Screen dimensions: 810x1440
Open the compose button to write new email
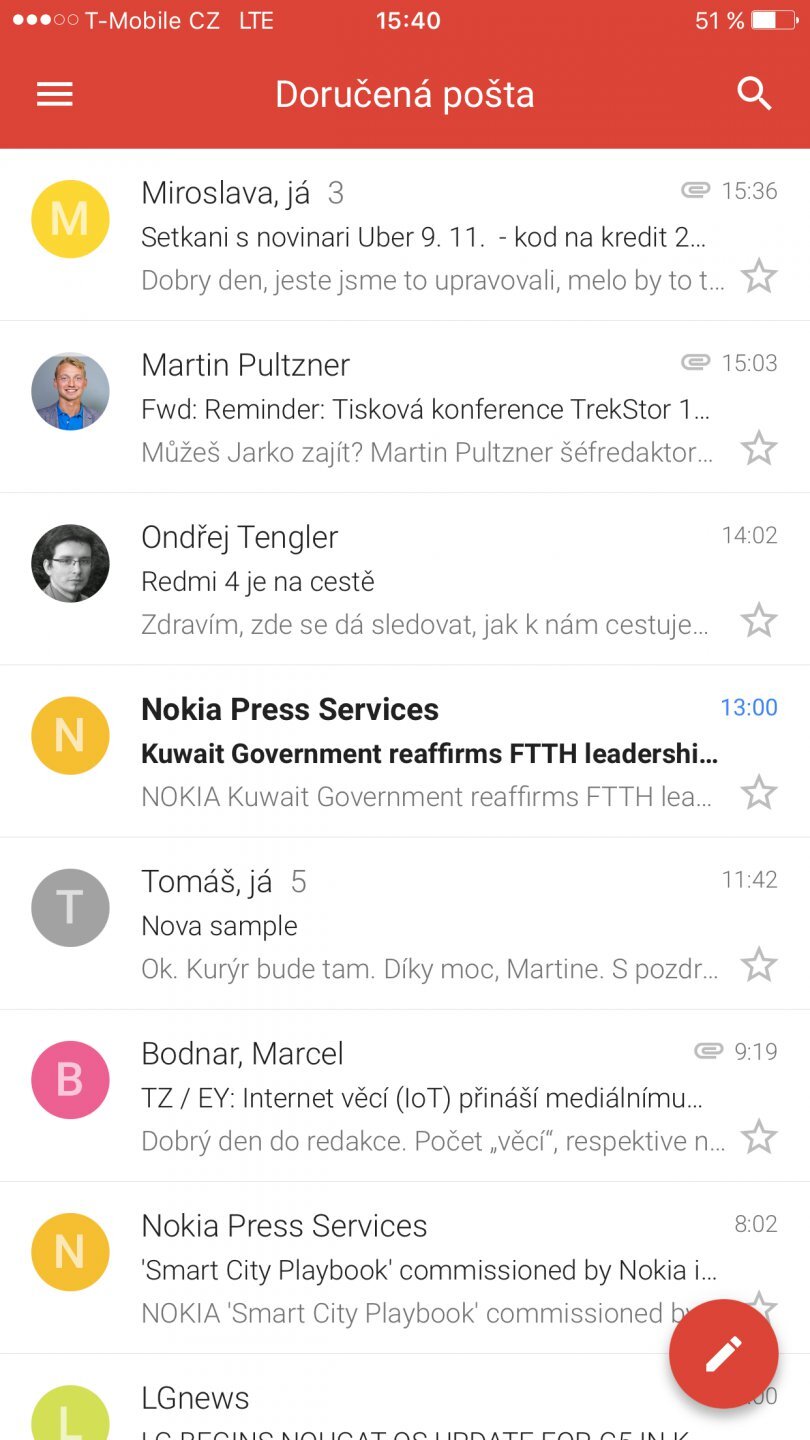pyautogui.click(x=723, y=1353)
